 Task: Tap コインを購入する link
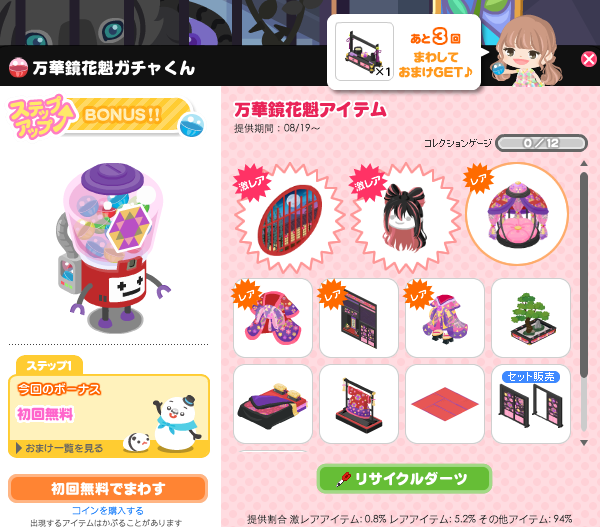106,510
